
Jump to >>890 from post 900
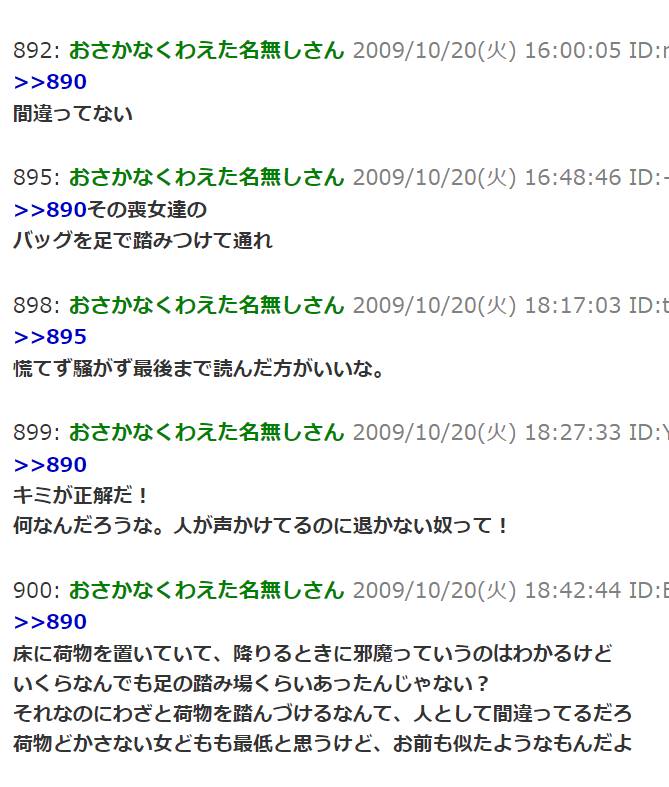[x=50, y=622]
